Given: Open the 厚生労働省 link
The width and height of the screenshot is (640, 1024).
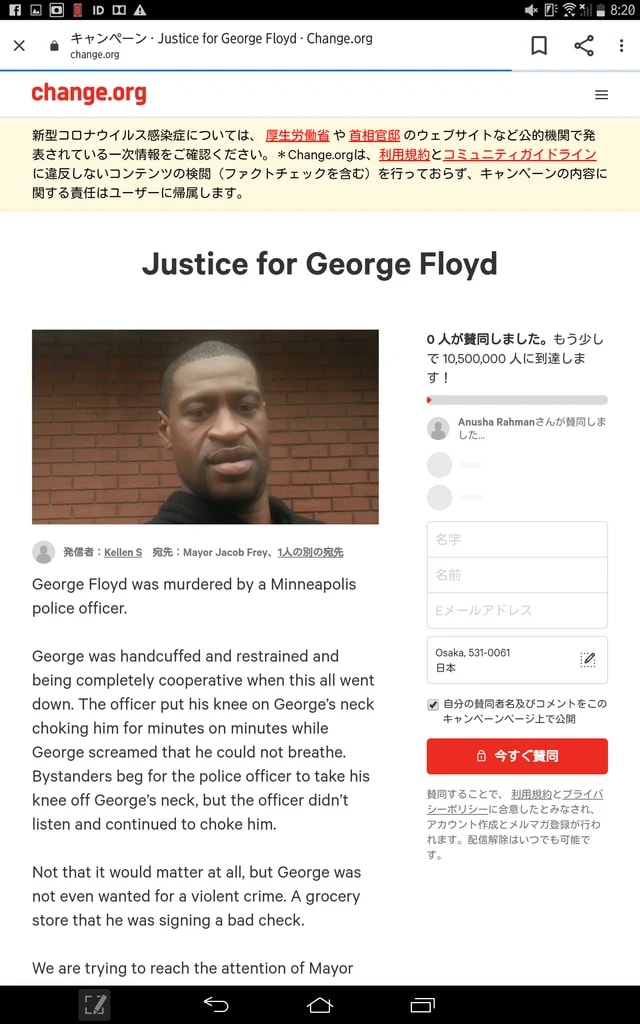Looking at the screenshot, I should point(297,135).
